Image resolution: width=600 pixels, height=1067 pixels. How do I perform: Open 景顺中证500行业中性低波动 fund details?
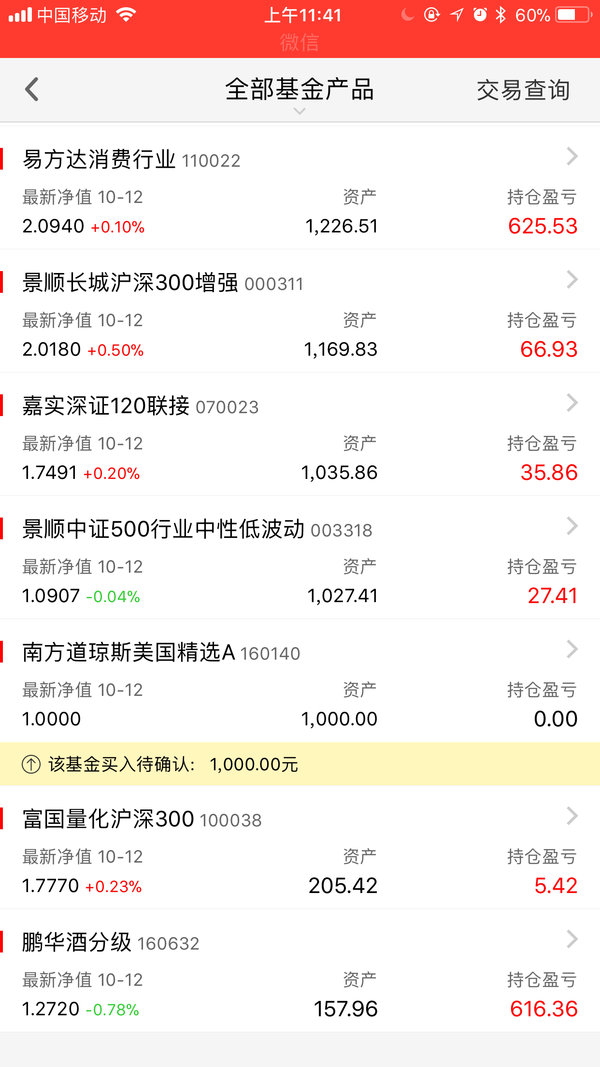[x=300, y=557]
